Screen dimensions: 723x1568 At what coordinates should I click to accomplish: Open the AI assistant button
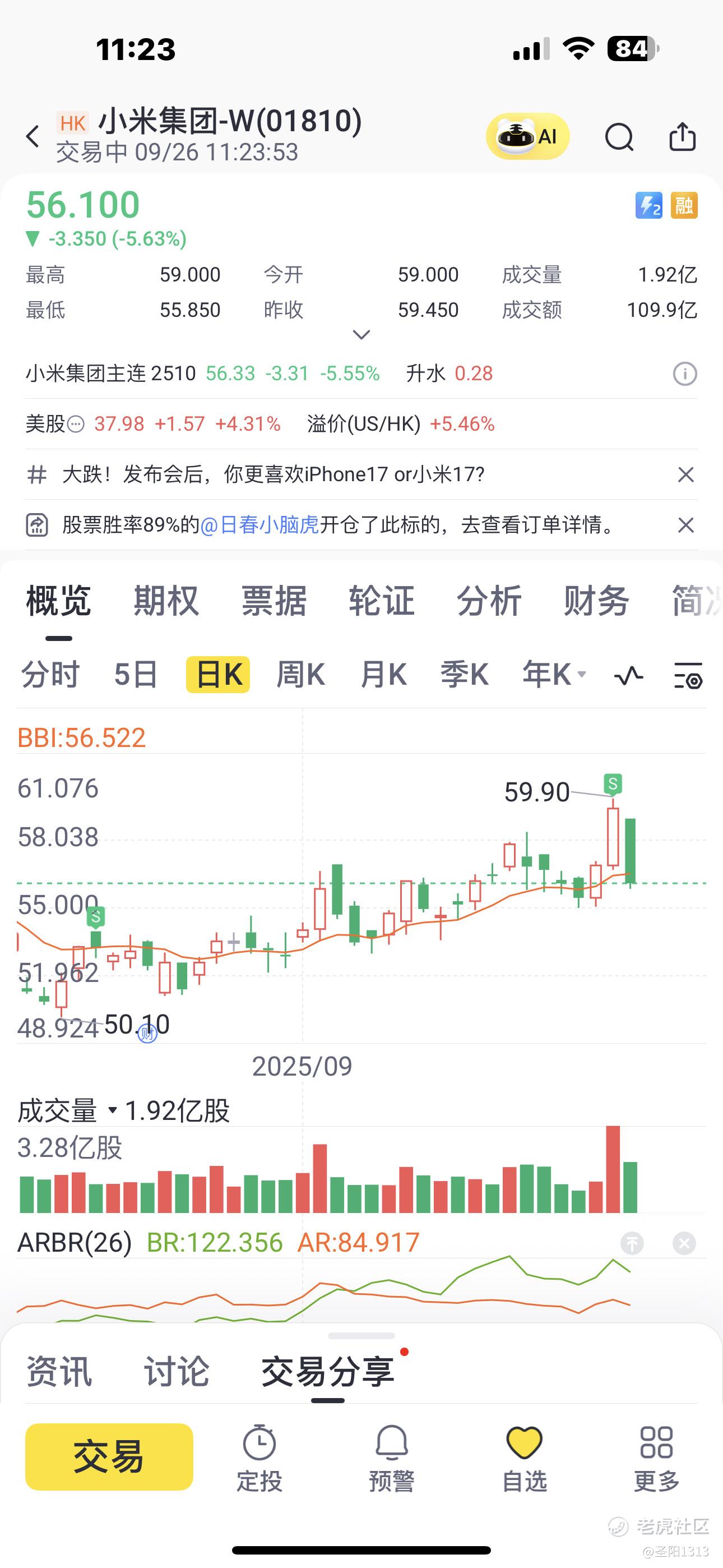click(527, 136)
